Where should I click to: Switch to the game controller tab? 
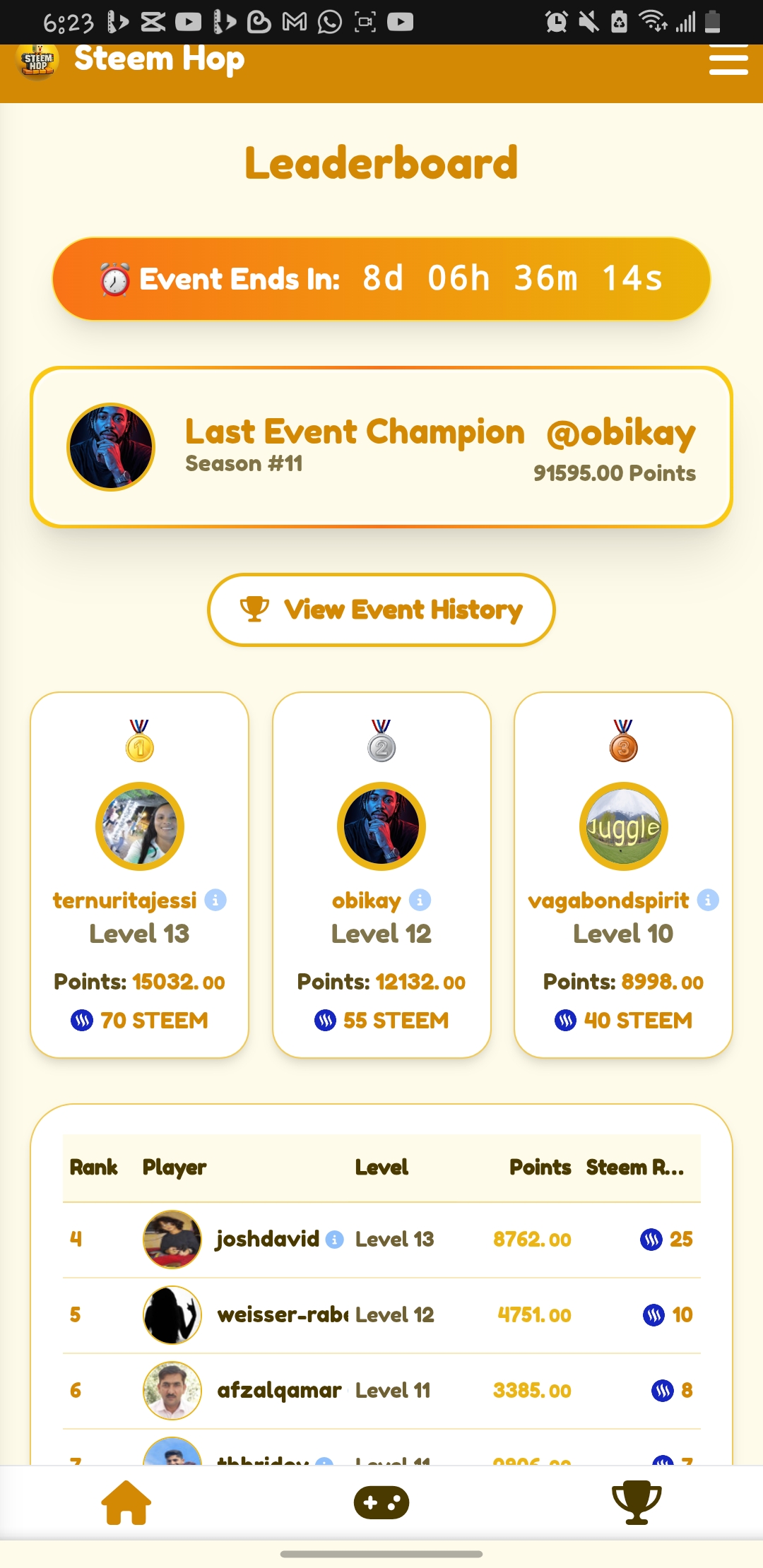(381, 1502)
